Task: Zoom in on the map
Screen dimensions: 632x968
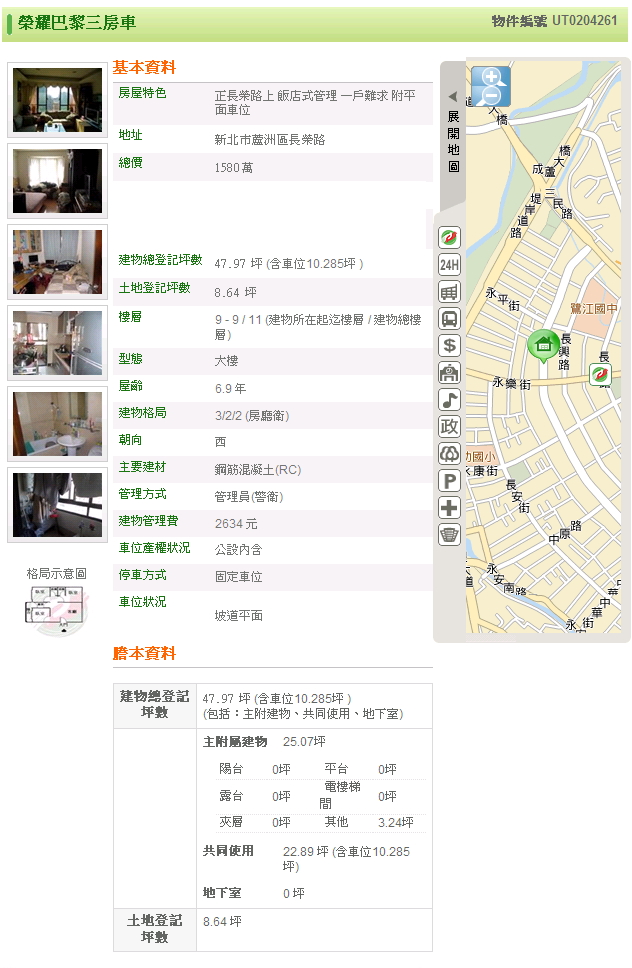Action: 490,77
